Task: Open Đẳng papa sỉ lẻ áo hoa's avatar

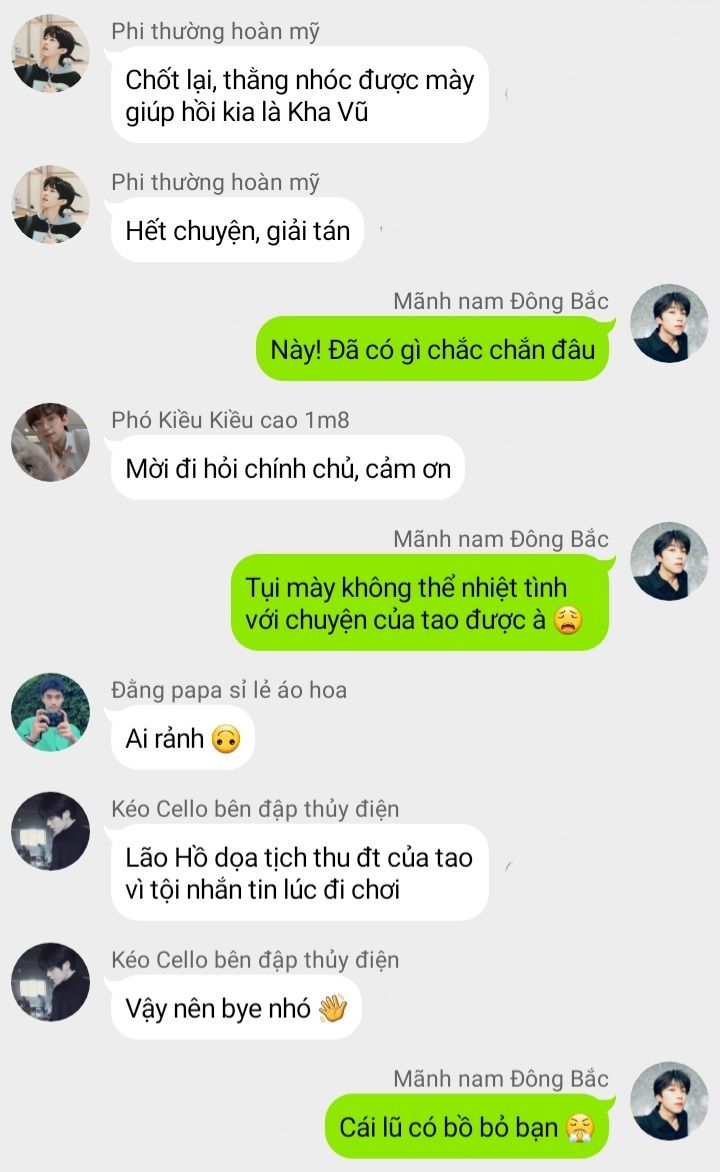Action: point(51,712)
